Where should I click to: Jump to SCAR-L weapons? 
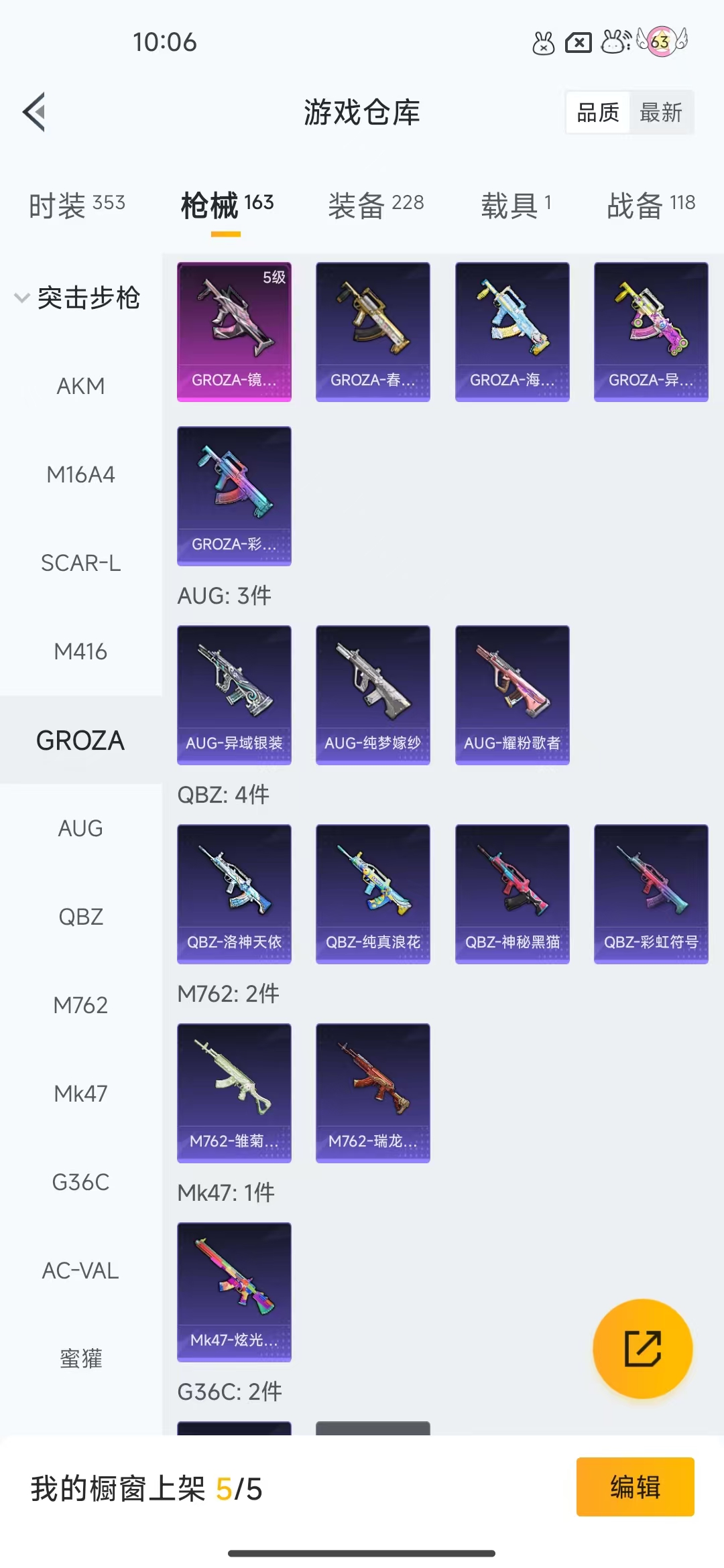pos(80,563)
